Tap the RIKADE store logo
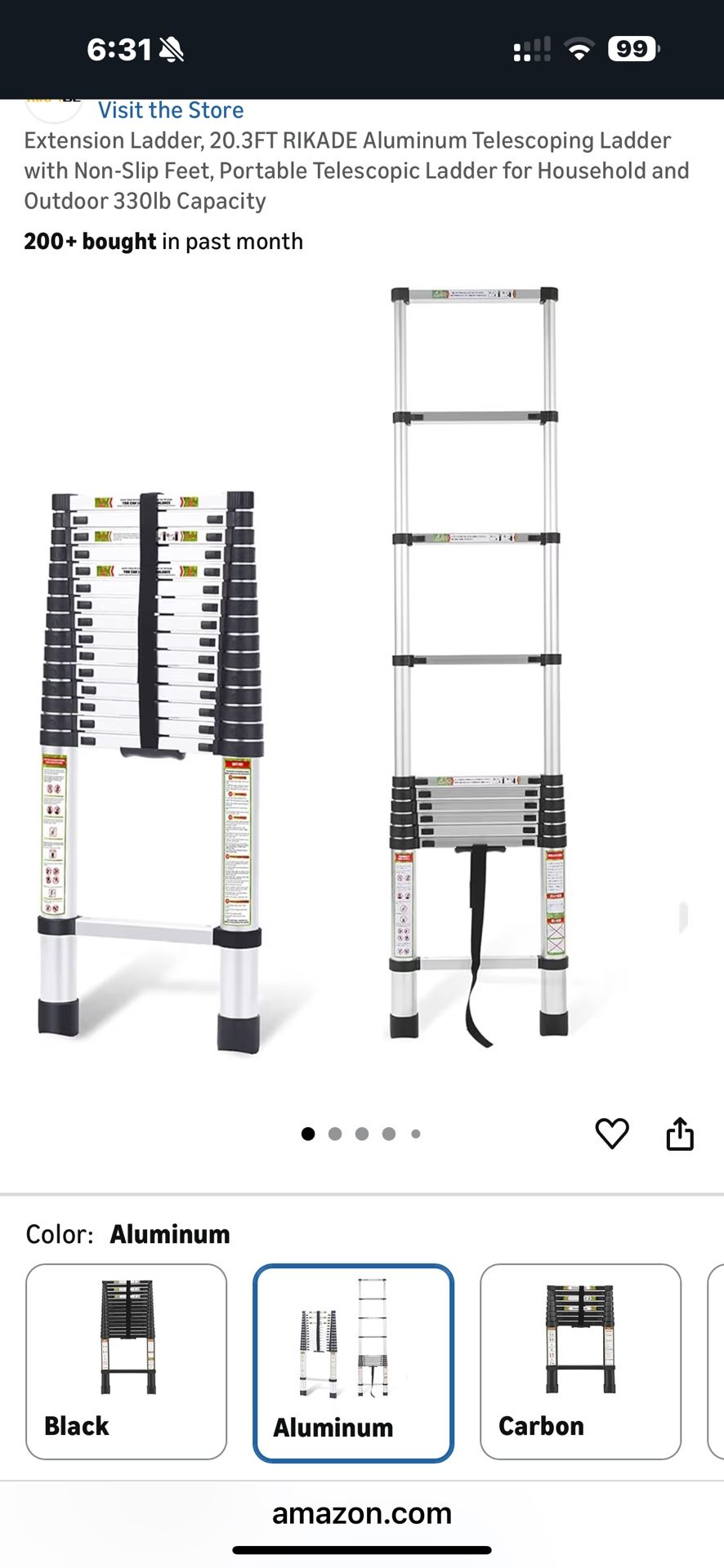 [53, 105]
